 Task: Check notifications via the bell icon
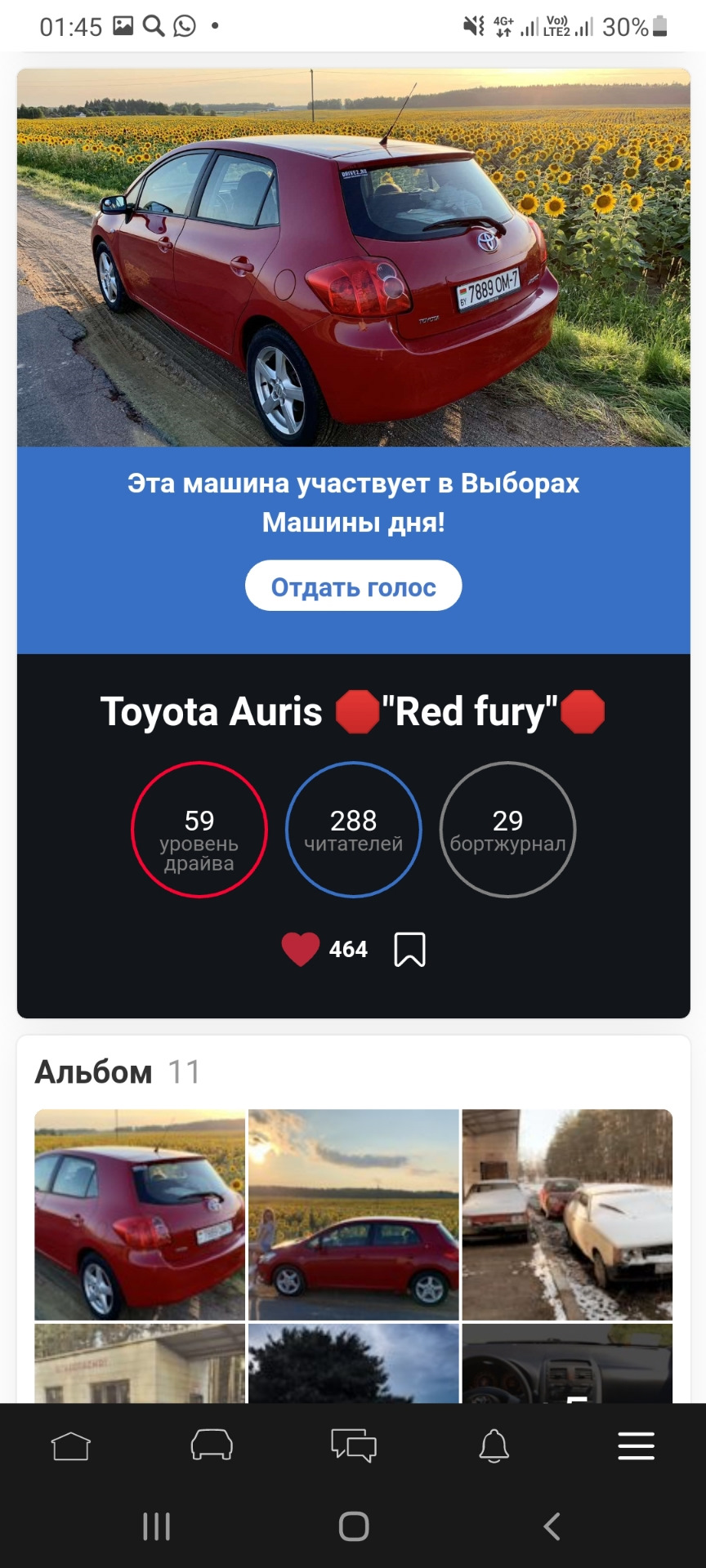(x=494, y=1445)
